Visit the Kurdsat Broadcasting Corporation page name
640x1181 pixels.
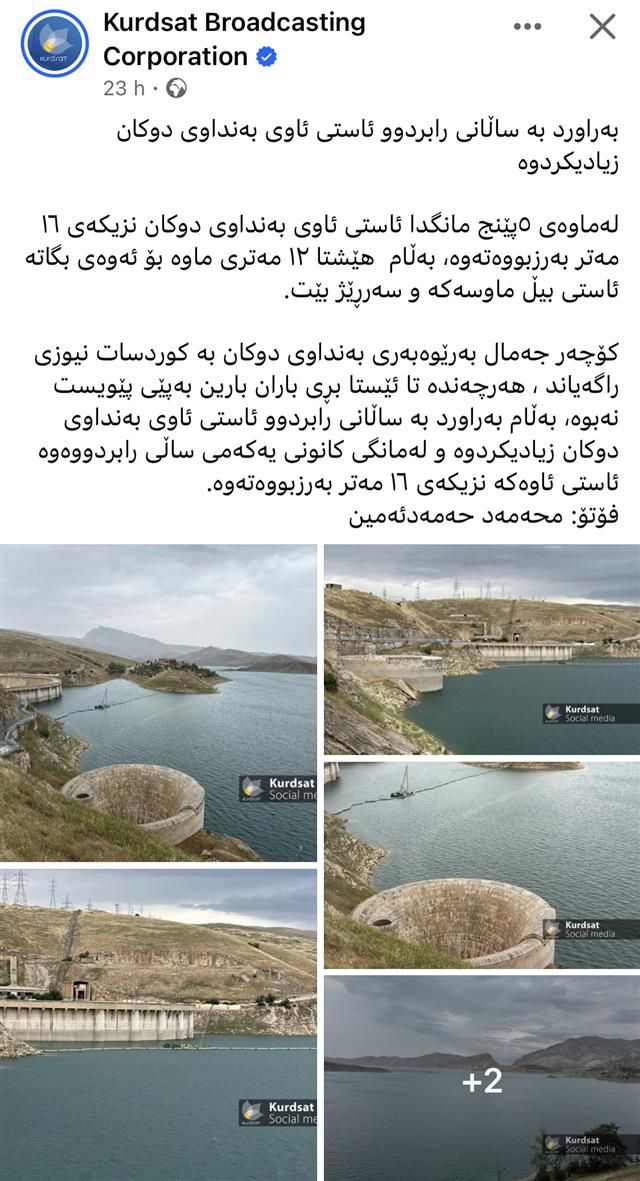pos(234,39)
